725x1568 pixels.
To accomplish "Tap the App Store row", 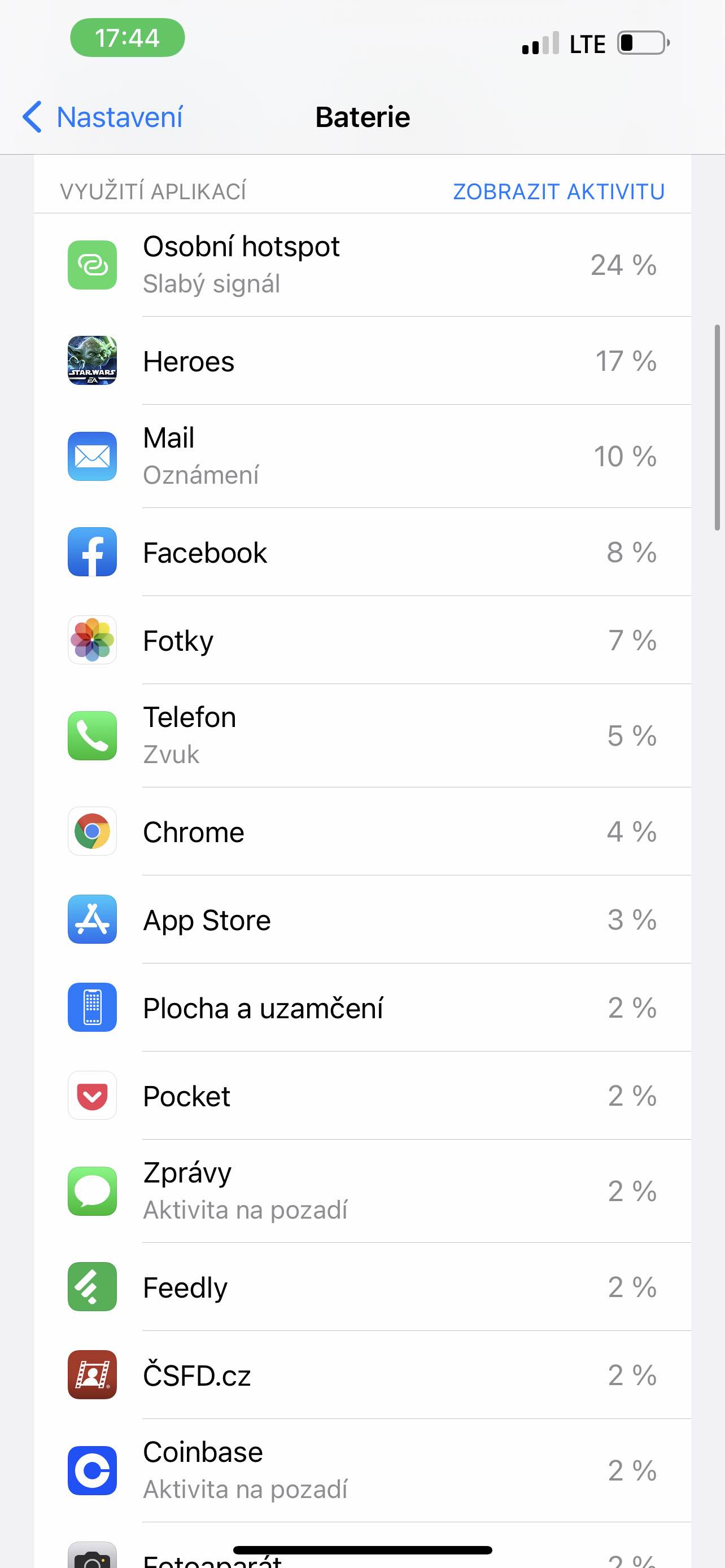I will tap(362, 919).
